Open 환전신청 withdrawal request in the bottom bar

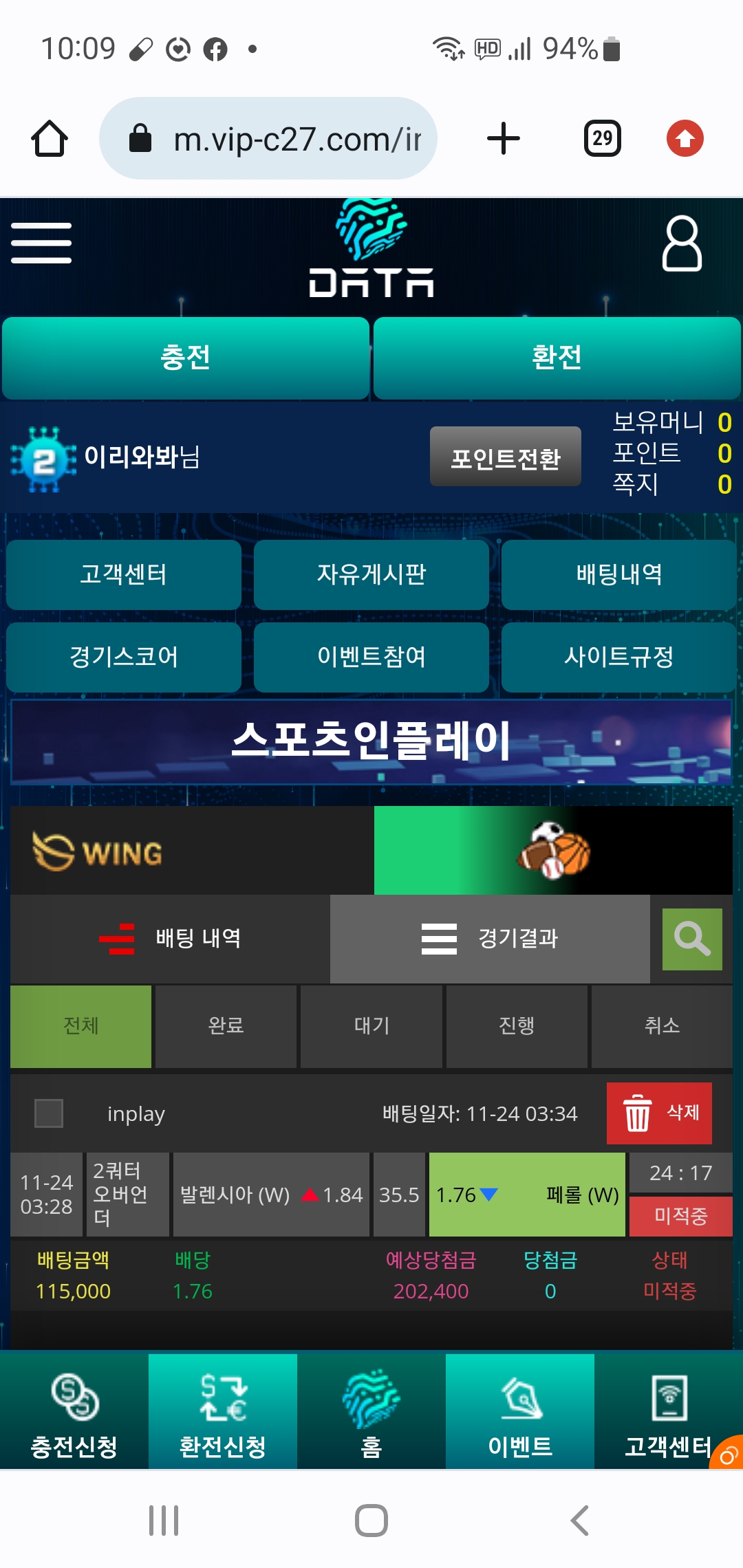pyautogui.click(x=222, y=1411)
